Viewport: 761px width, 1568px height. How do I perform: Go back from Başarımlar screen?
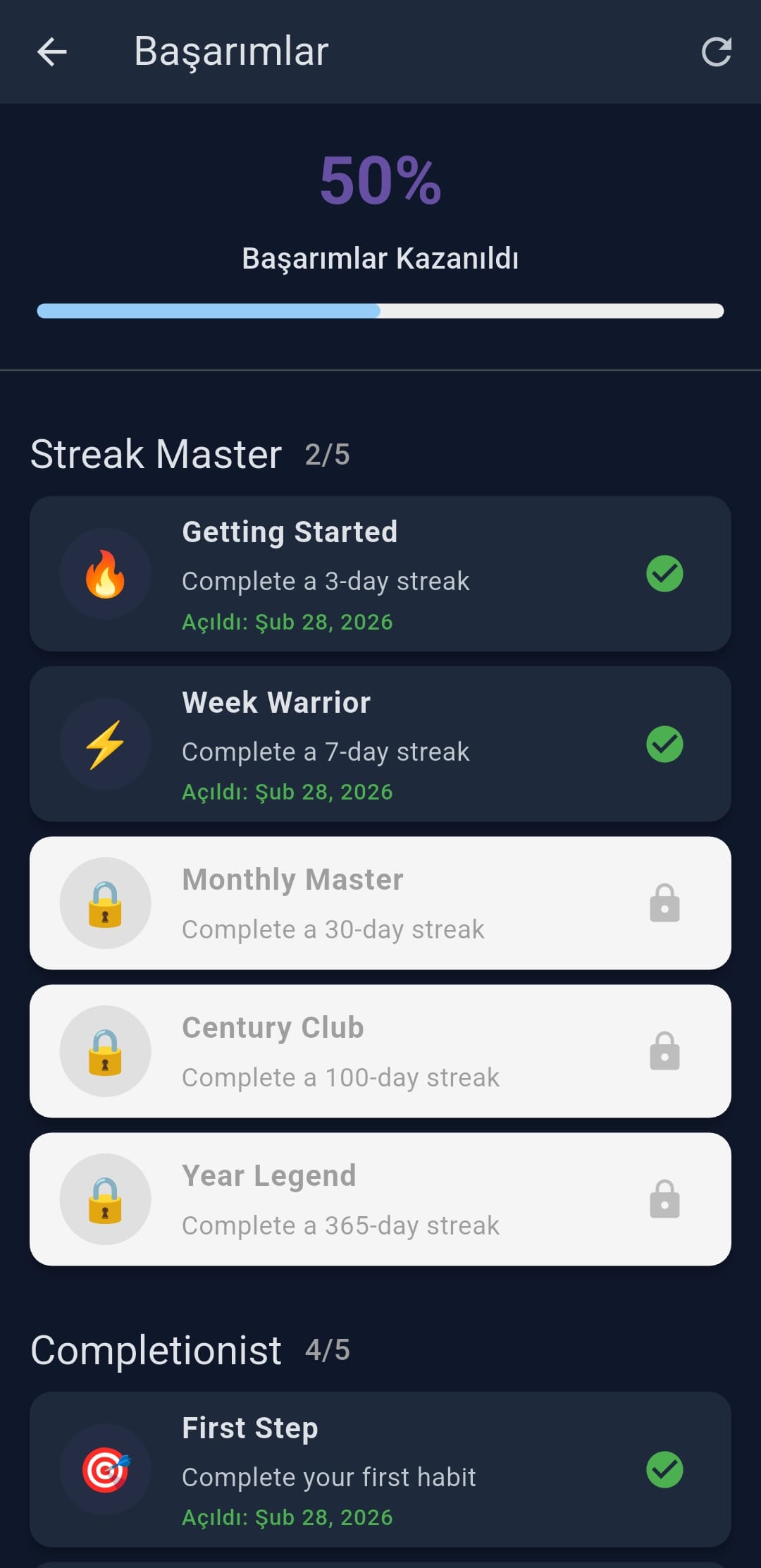pos(51,52)
